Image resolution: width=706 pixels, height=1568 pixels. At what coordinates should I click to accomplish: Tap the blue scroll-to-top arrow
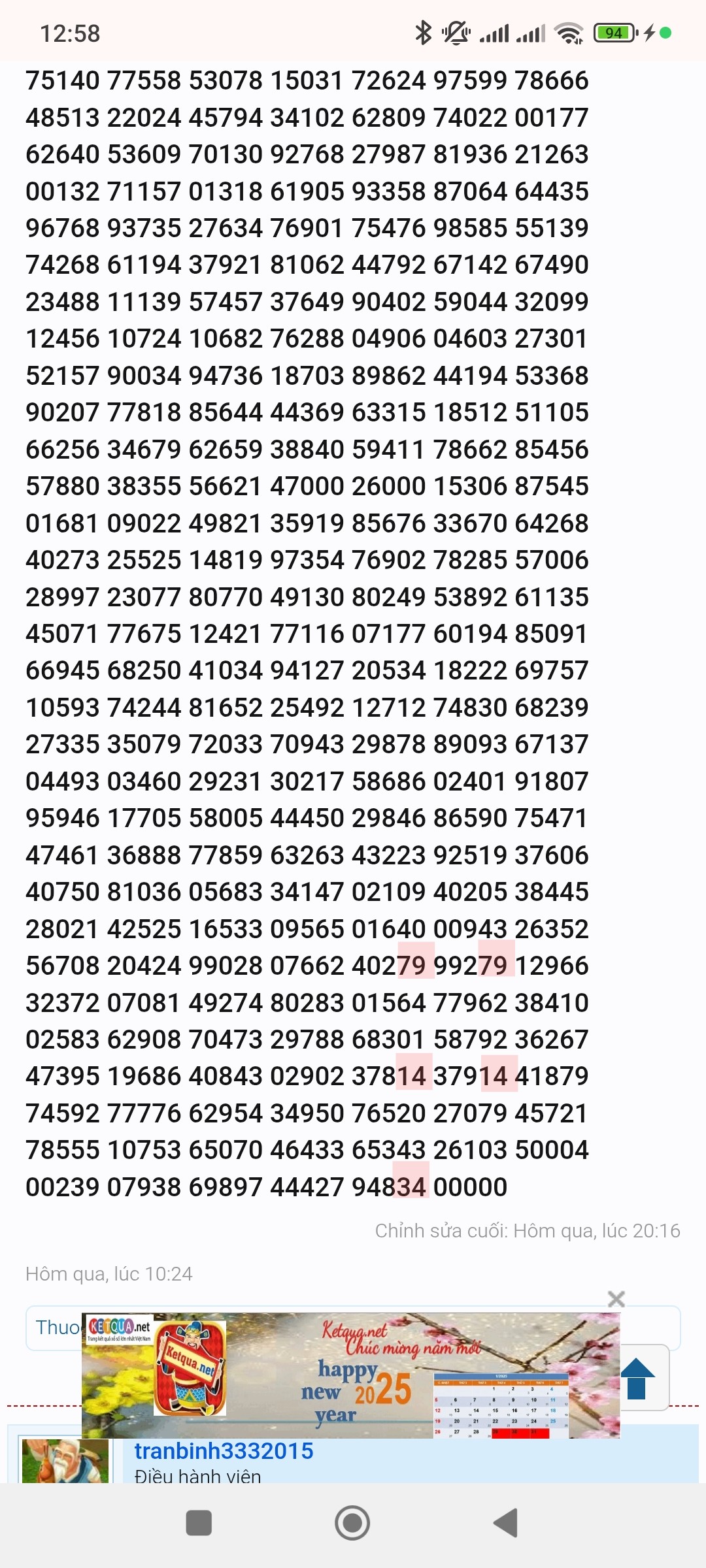point(637,1378)
